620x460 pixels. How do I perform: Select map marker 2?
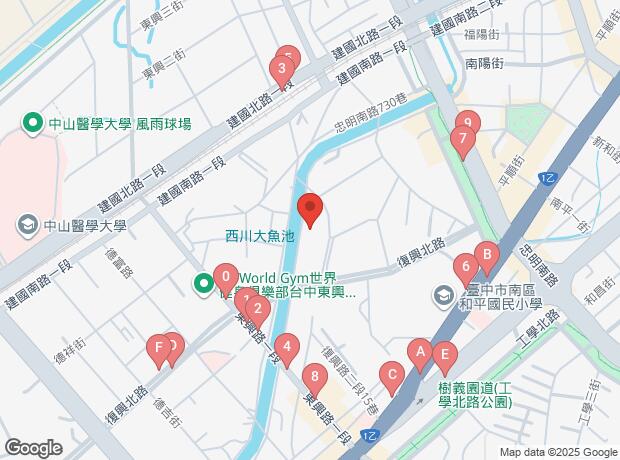point(259,308)
